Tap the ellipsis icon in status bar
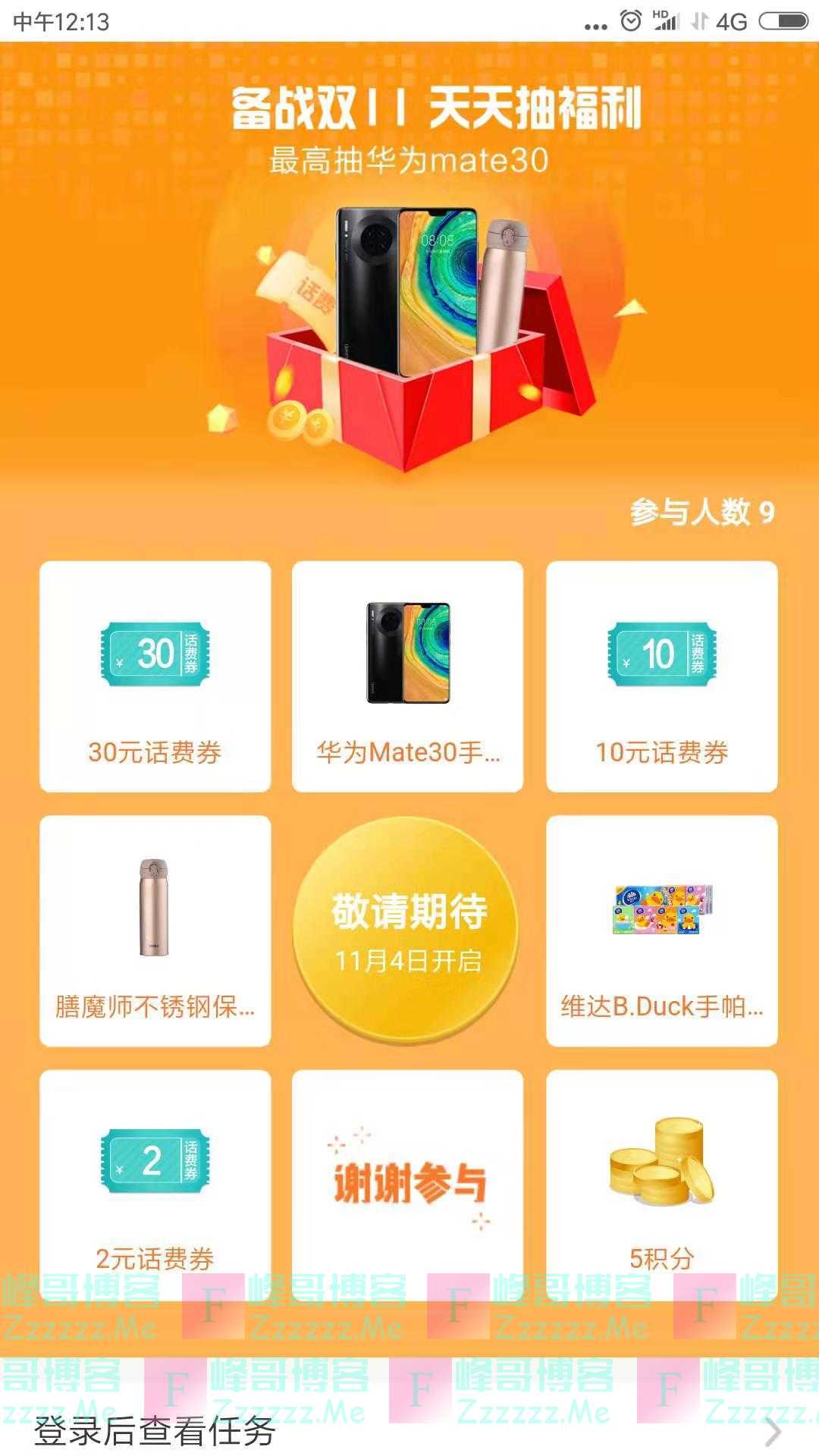Viewport: 819px width, 1456px height. tap(596, 24)
